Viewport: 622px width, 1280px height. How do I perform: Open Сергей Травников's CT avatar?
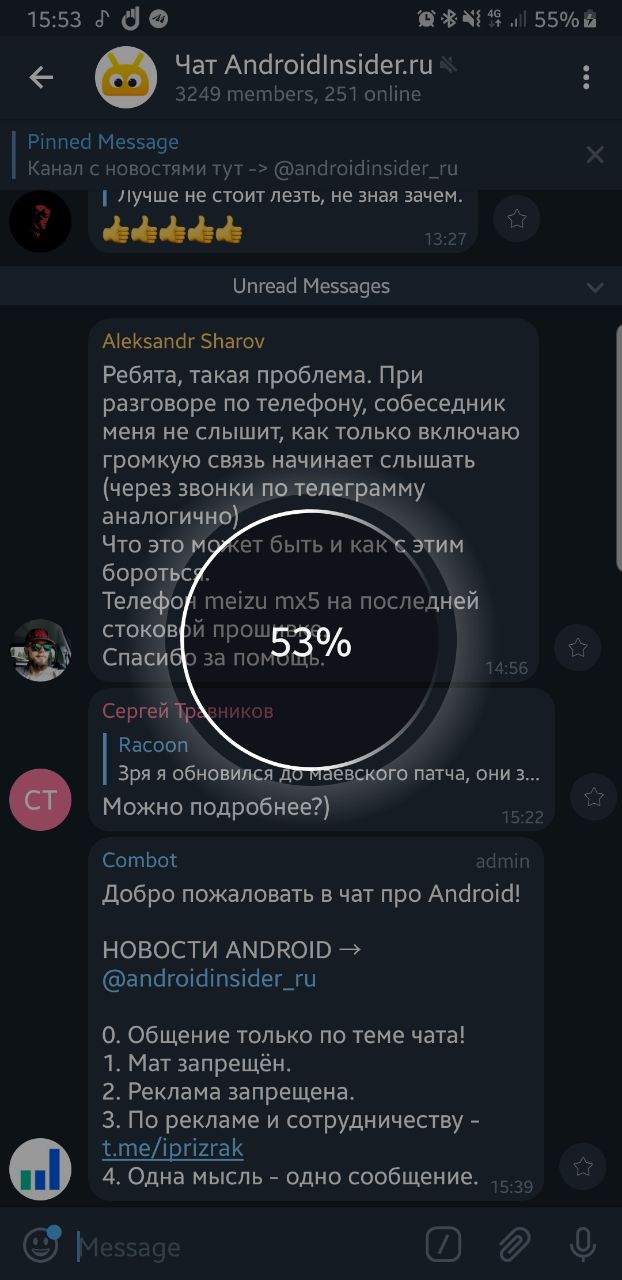(40, 799)
